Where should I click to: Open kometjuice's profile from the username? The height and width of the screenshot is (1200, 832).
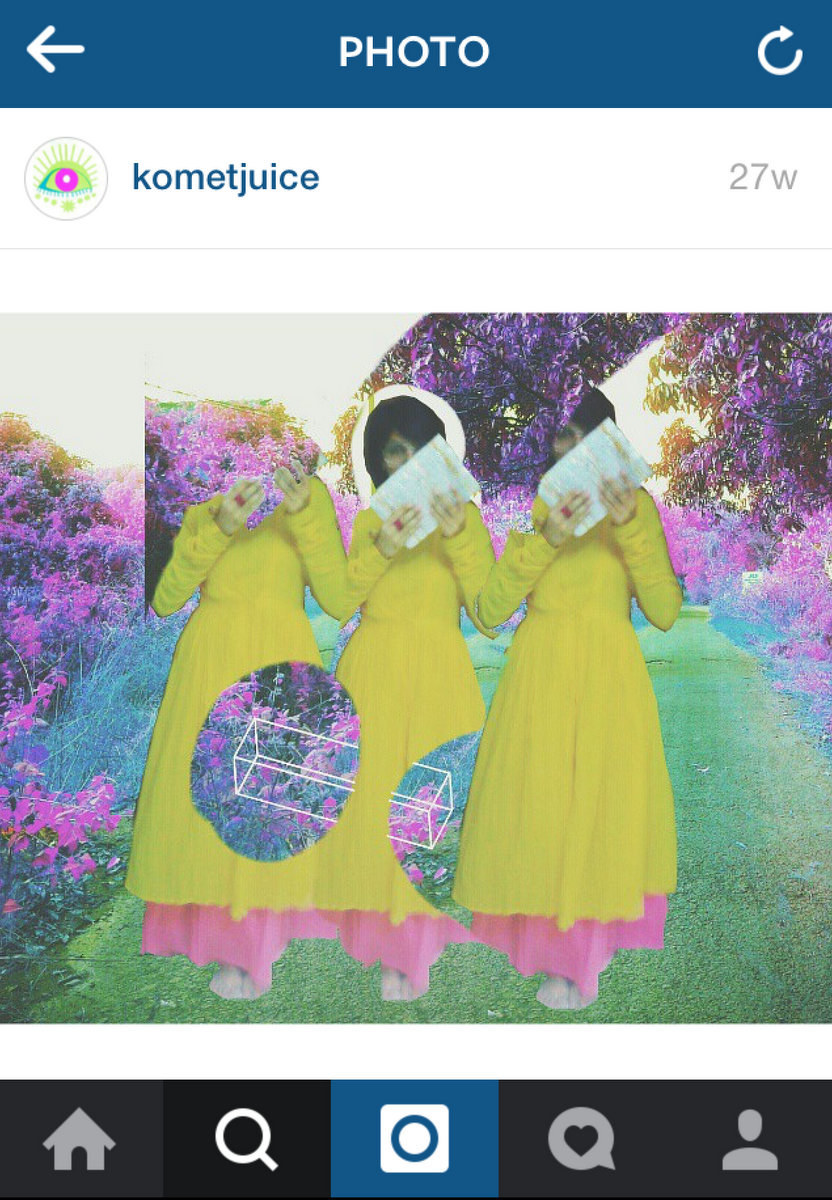pyautogui.click(x=225, y=178)
